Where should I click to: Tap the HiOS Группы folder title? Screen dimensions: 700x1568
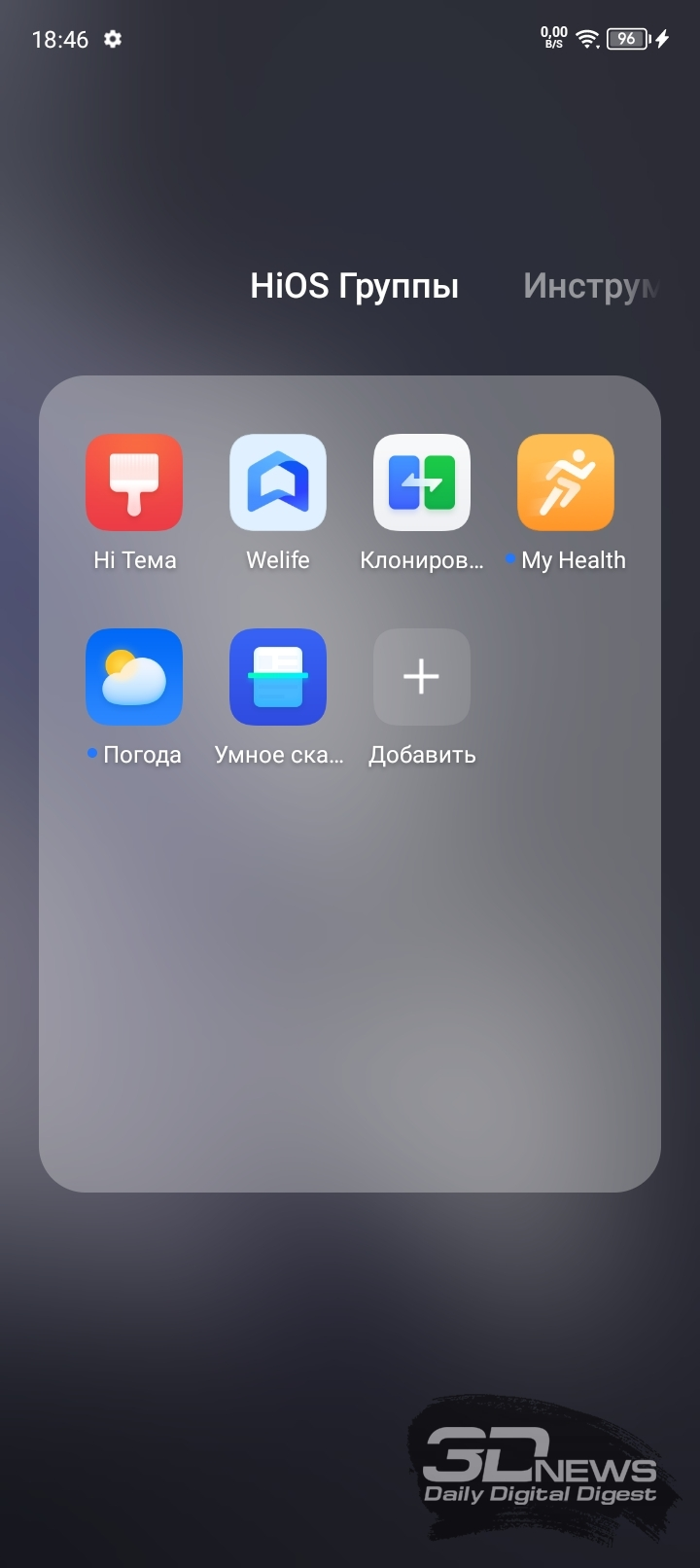[x=354, y=286]
